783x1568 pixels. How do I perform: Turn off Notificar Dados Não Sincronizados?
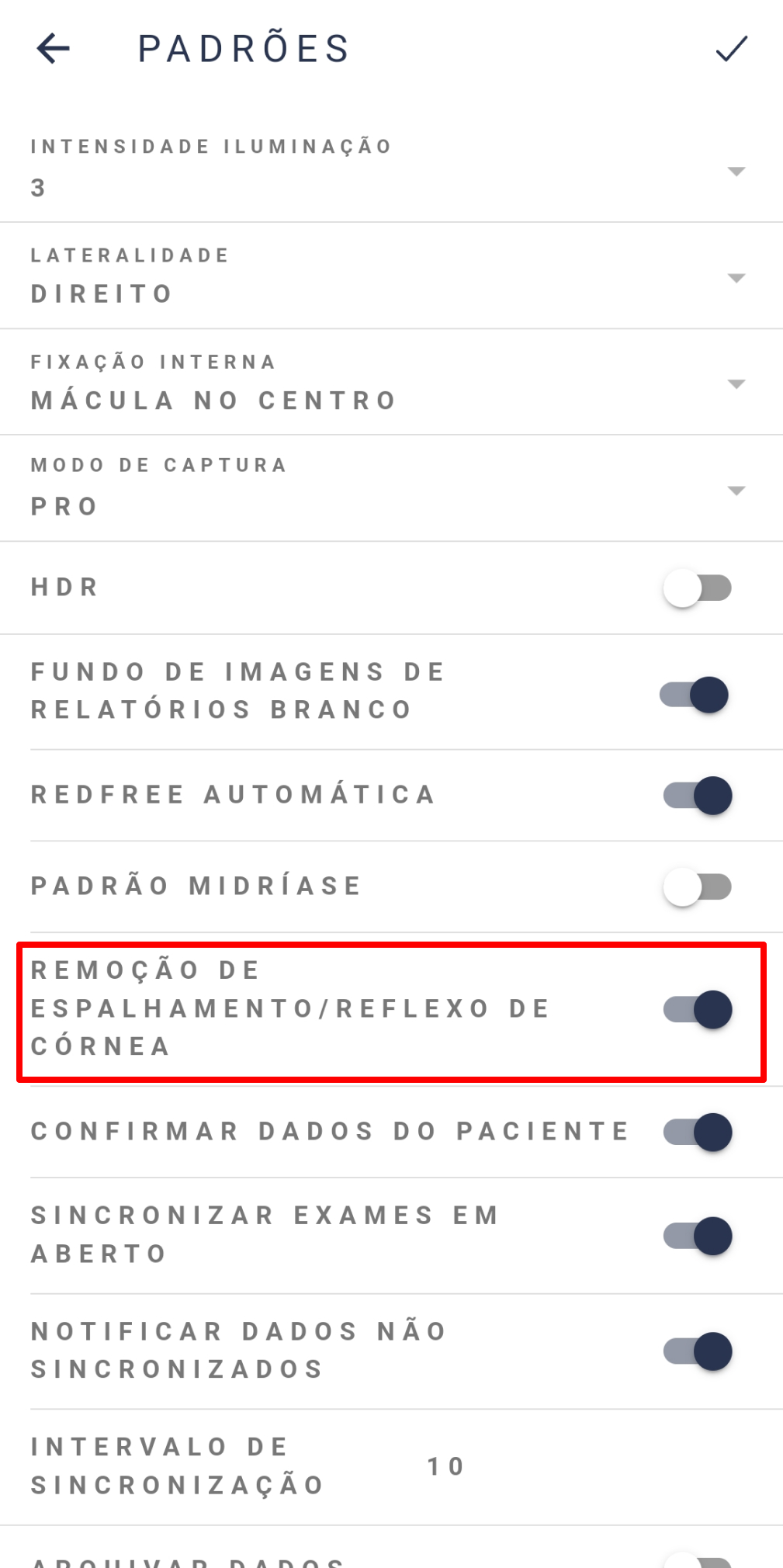coord(697,1351)
